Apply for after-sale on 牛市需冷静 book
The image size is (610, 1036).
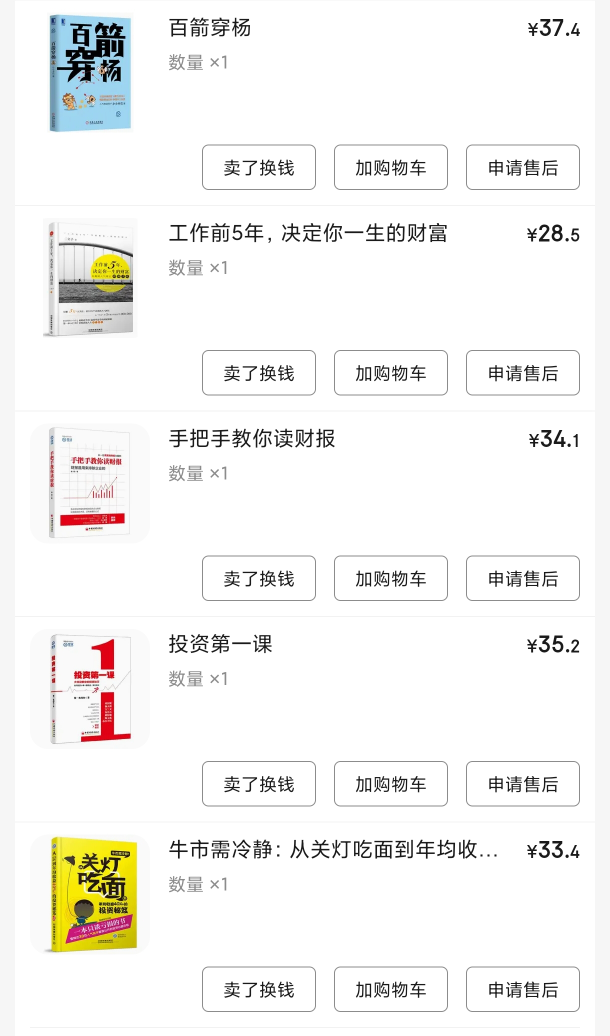(x=522, y=989)
